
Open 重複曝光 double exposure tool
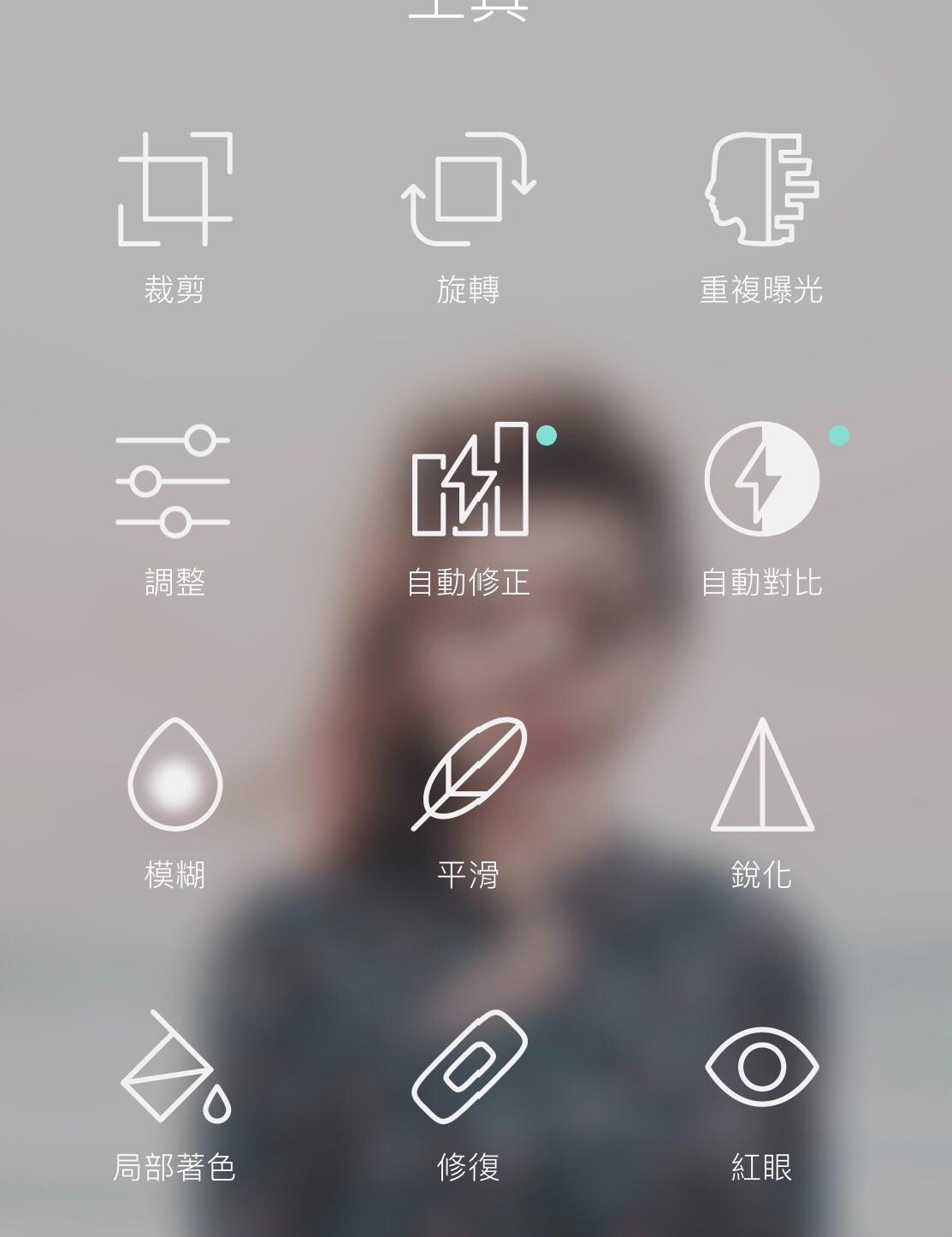(x=761, y=190)
